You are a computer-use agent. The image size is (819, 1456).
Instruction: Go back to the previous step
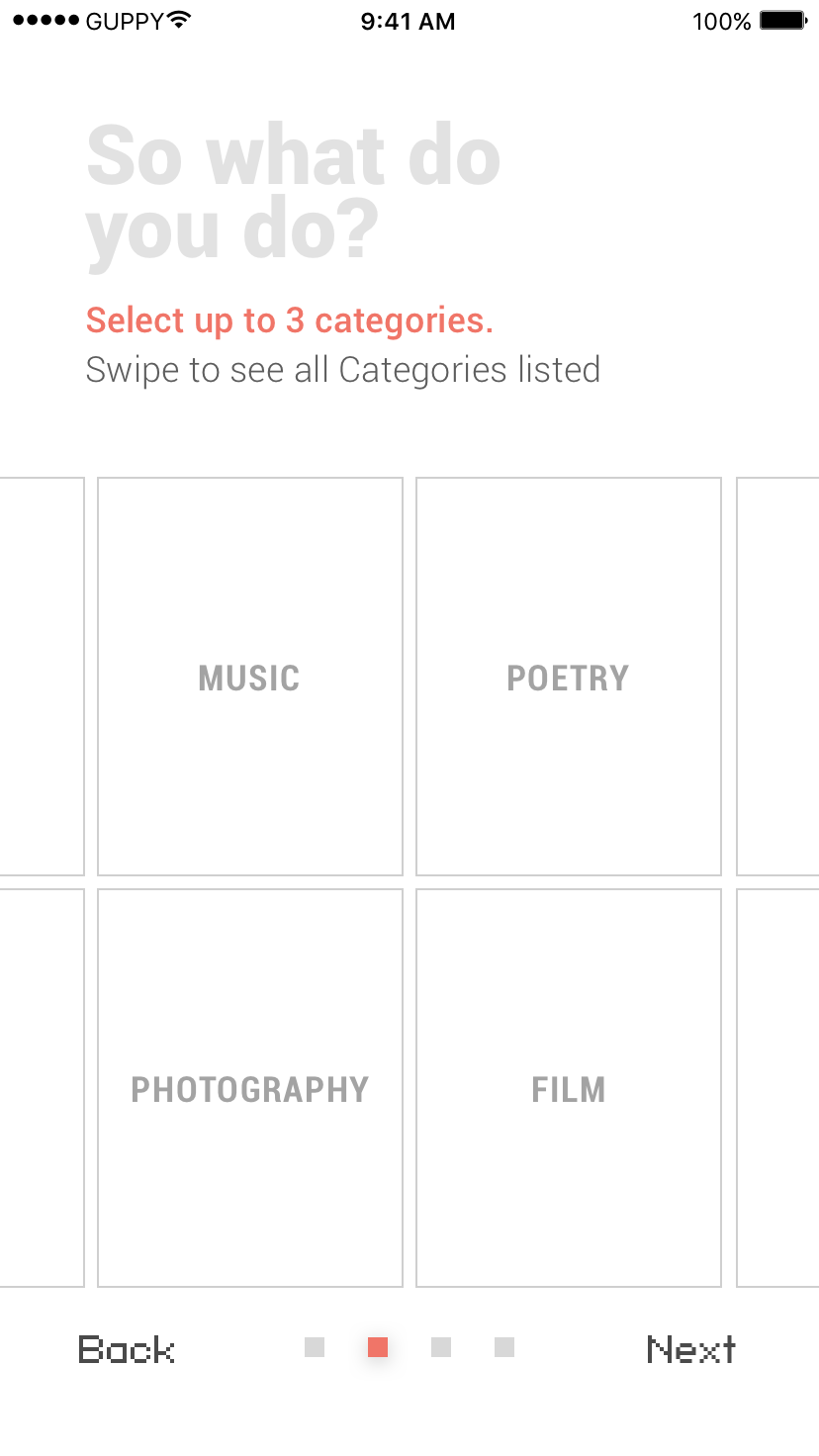pos(127,1350)
